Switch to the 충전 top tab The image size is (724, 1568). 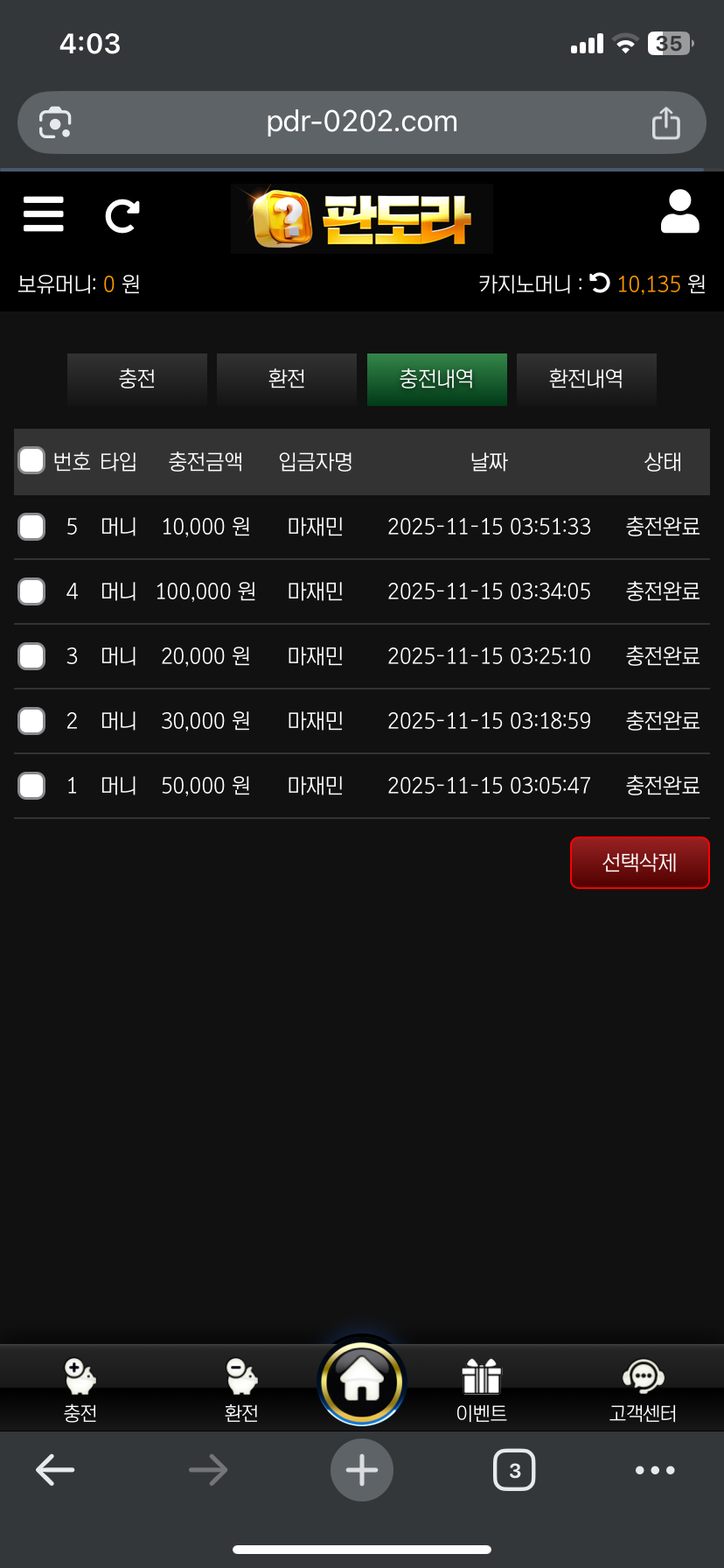(x=137, y=379)
